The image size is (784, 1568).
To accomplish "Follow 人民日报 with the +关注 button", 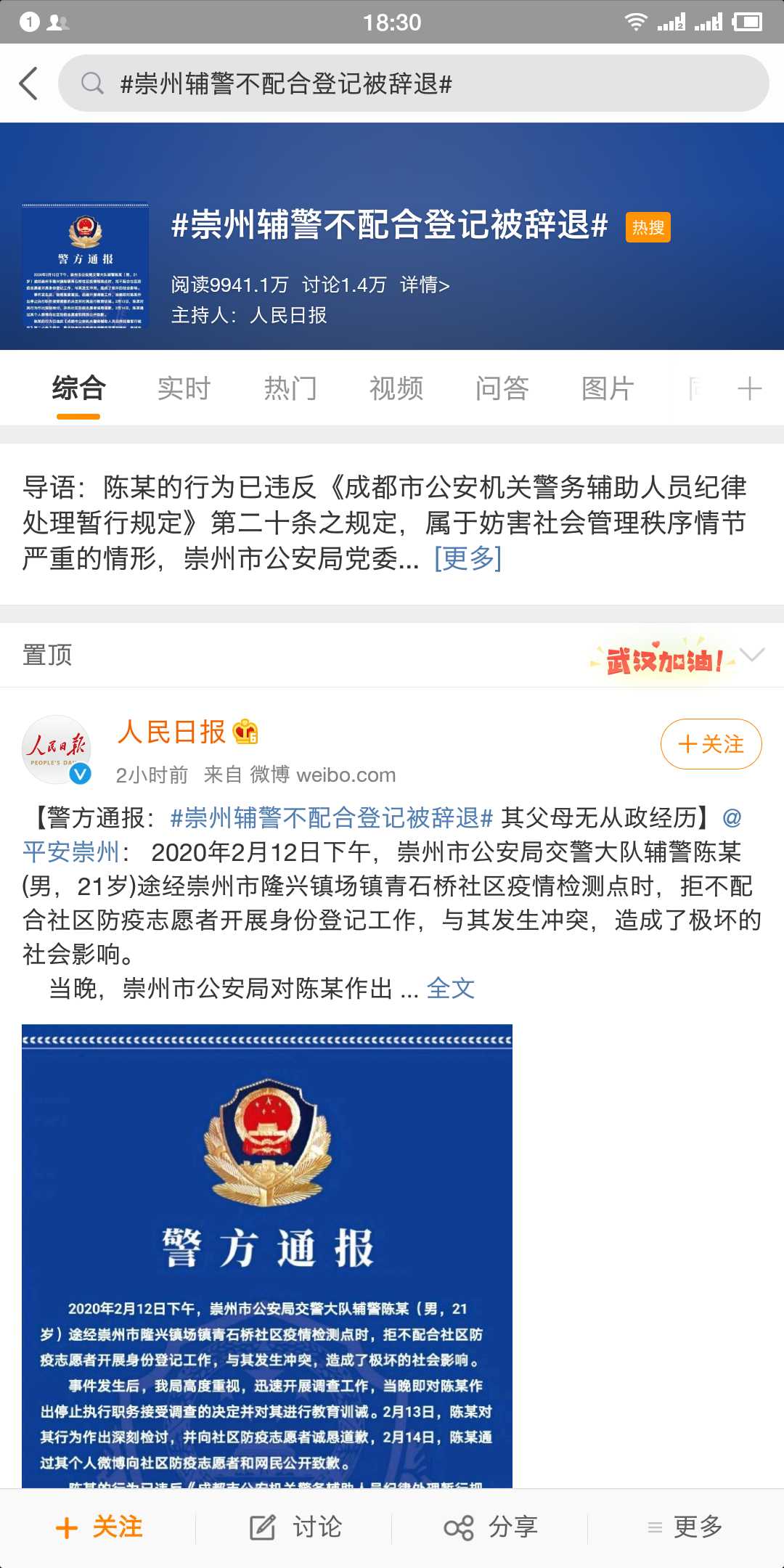I will [x=711, y=744].
